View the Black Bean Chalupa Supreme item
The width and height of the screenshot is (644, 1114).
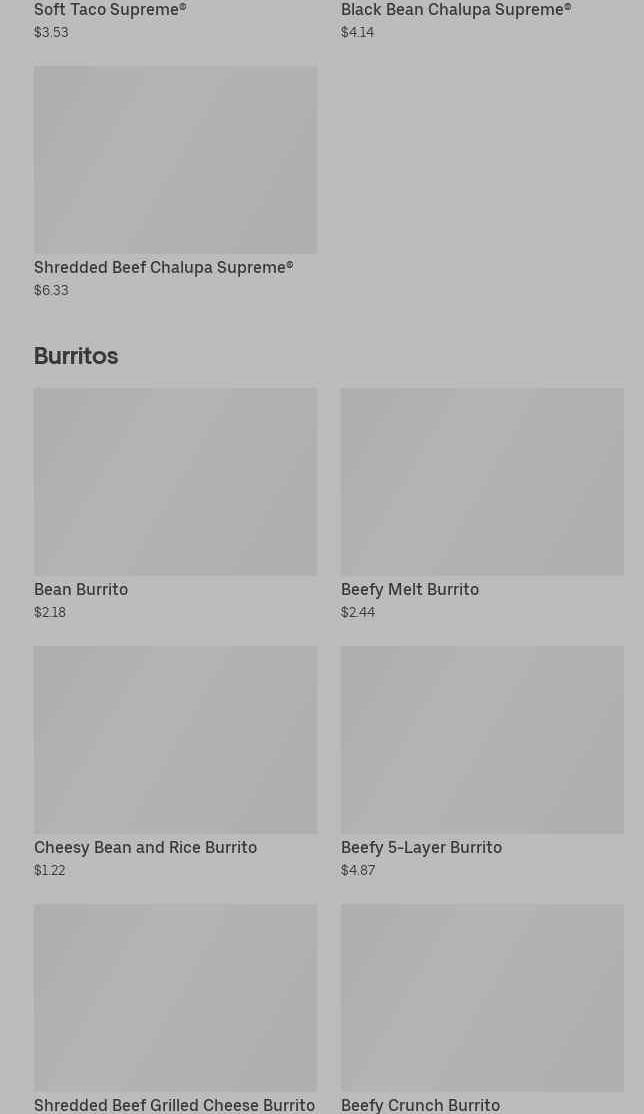coord(483,20)
